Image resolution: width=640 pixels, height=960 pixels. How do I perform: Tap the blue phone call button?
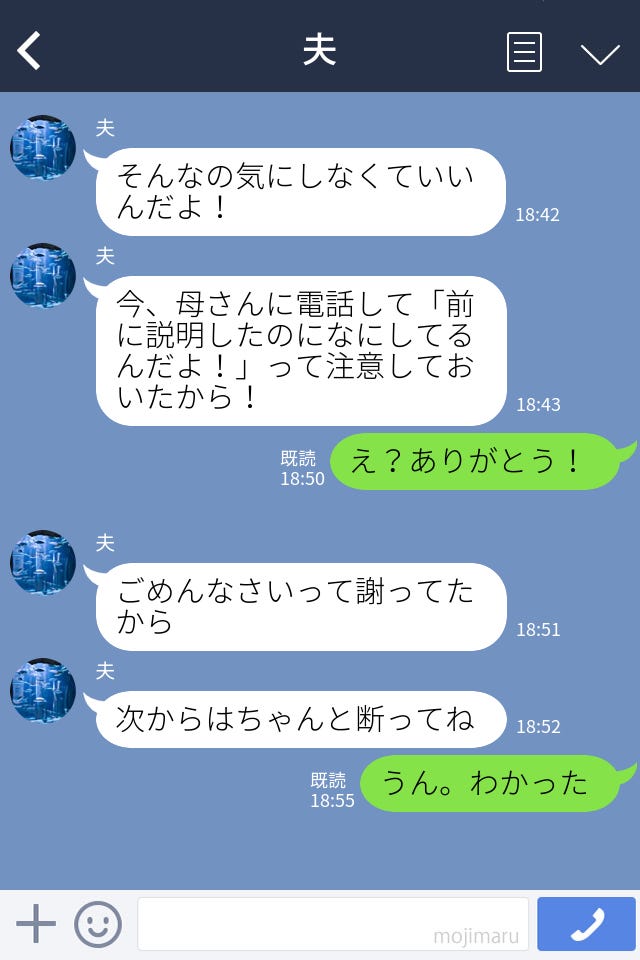(586, 924)
